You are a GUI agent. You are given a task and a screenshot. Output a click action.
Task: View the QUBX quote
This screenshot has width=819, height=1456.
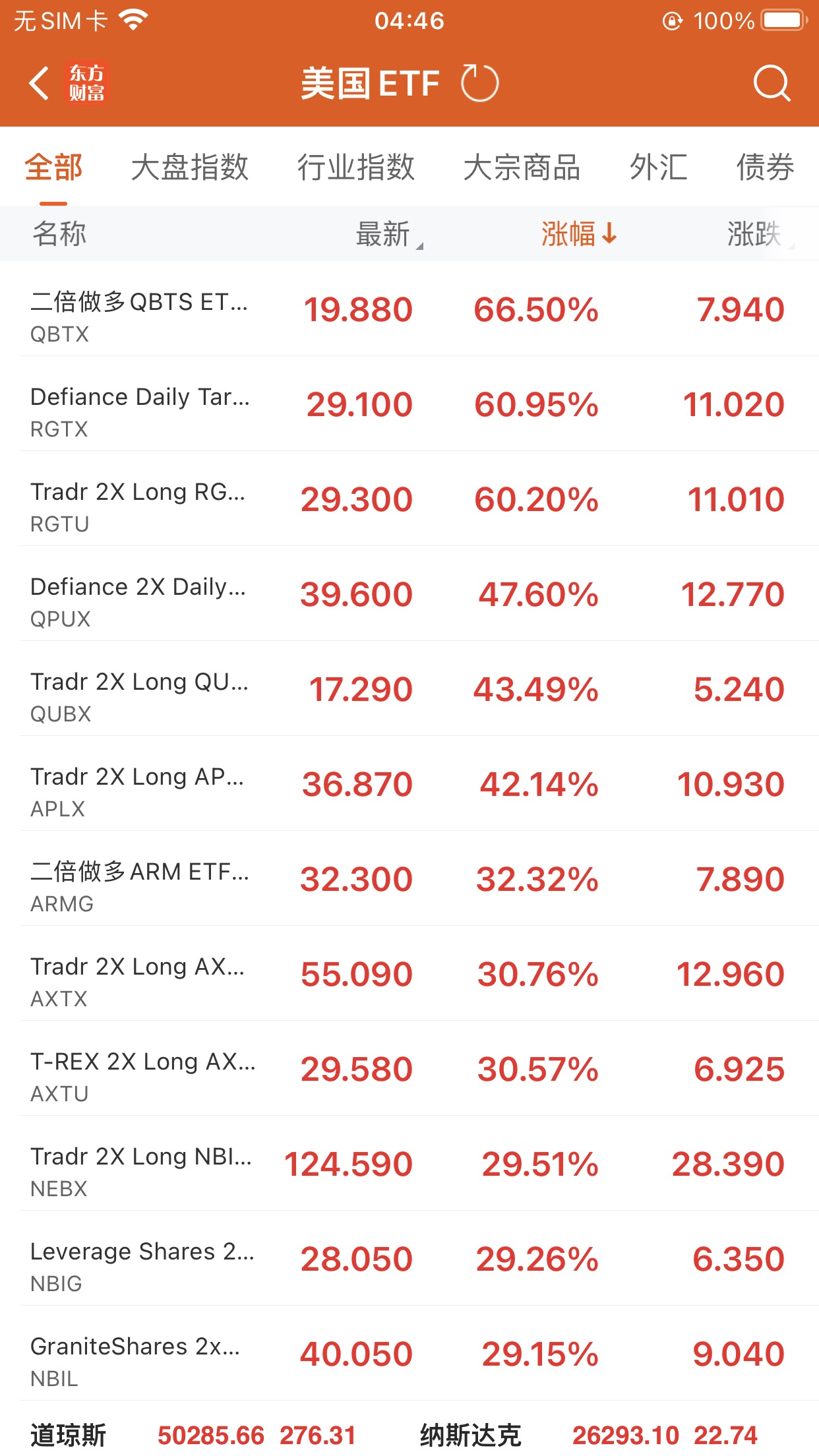[409, 688]
